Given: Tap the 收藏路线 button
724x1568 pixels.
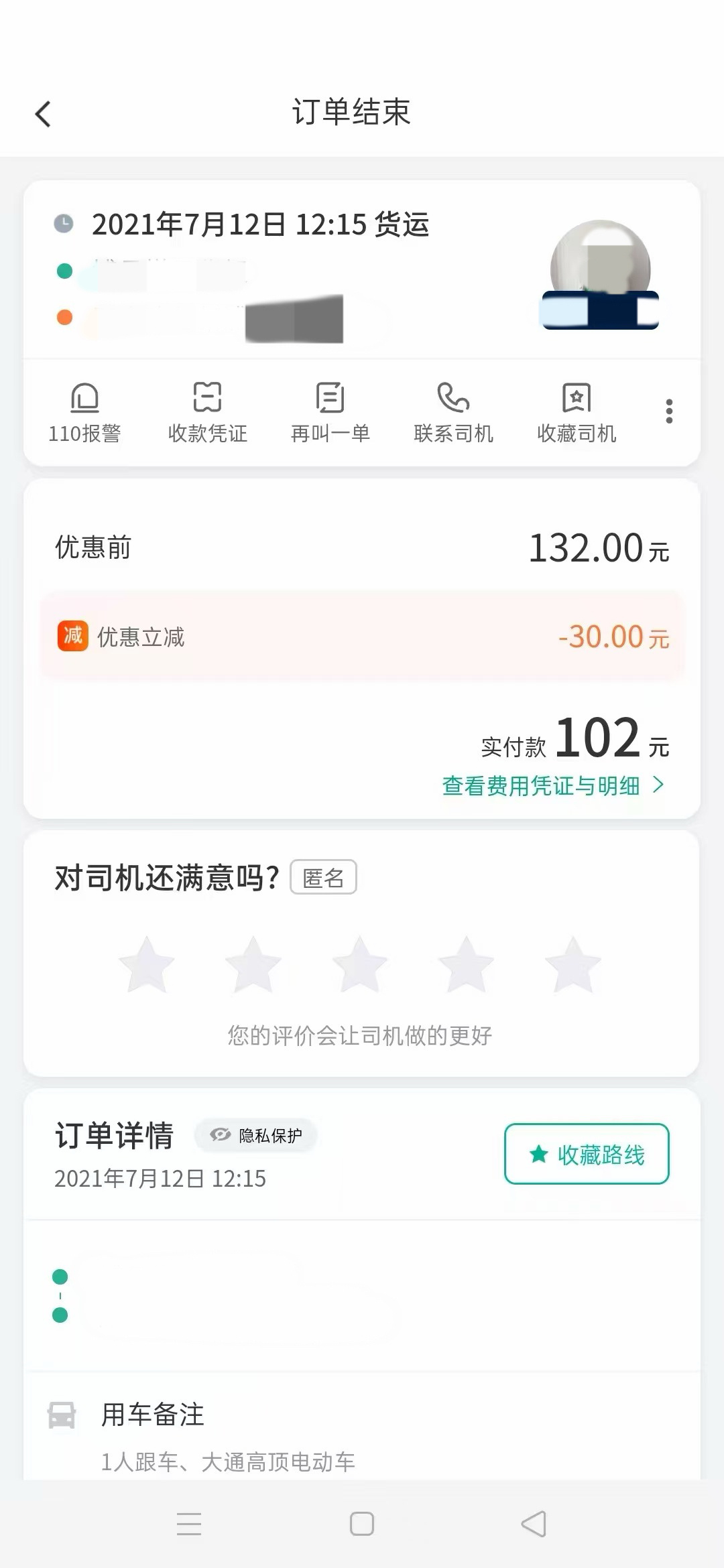Looking at the screenshot, I should tap(587, 1154).
